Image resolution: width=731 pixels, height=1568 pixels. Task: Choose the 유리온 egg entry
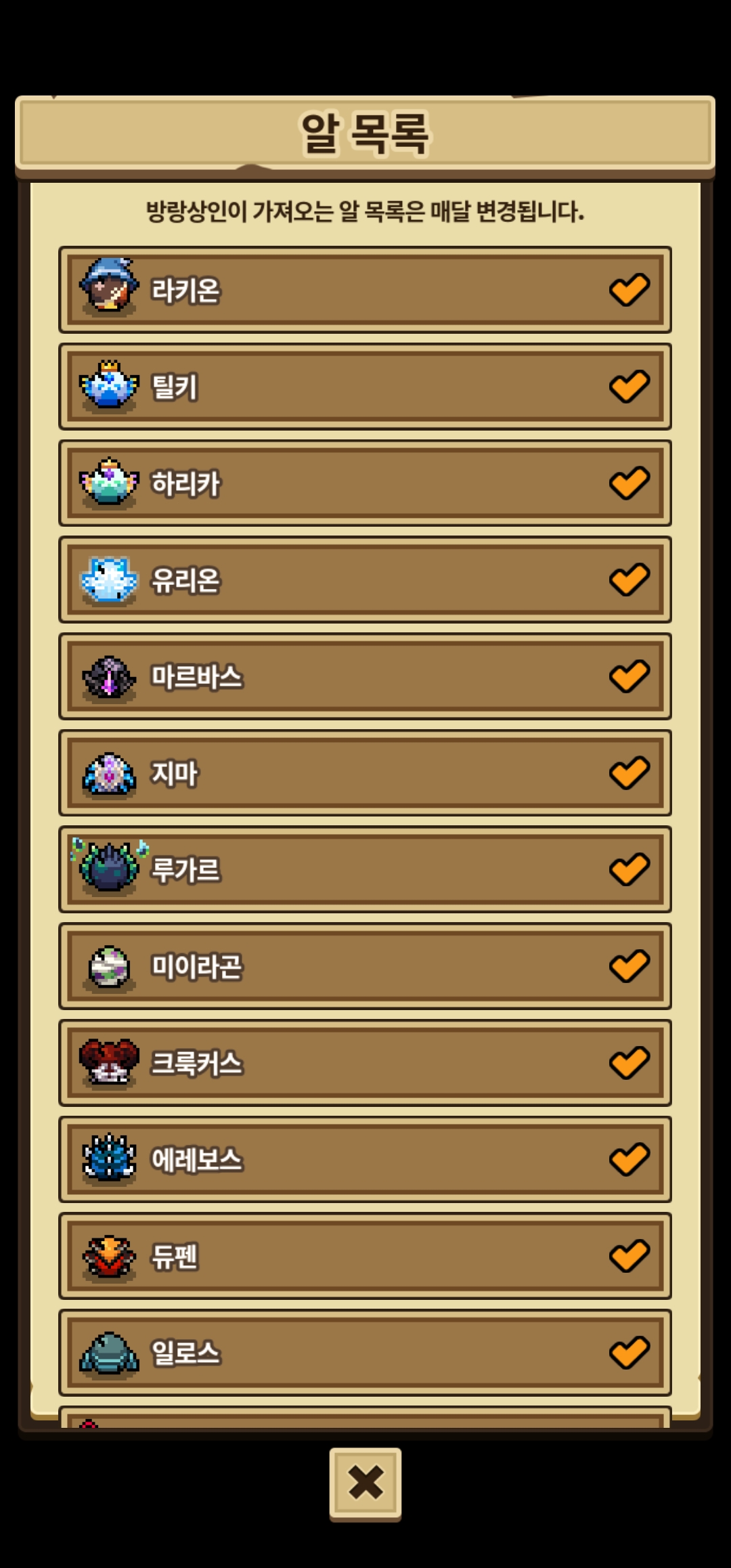click(x=365, y=580)
